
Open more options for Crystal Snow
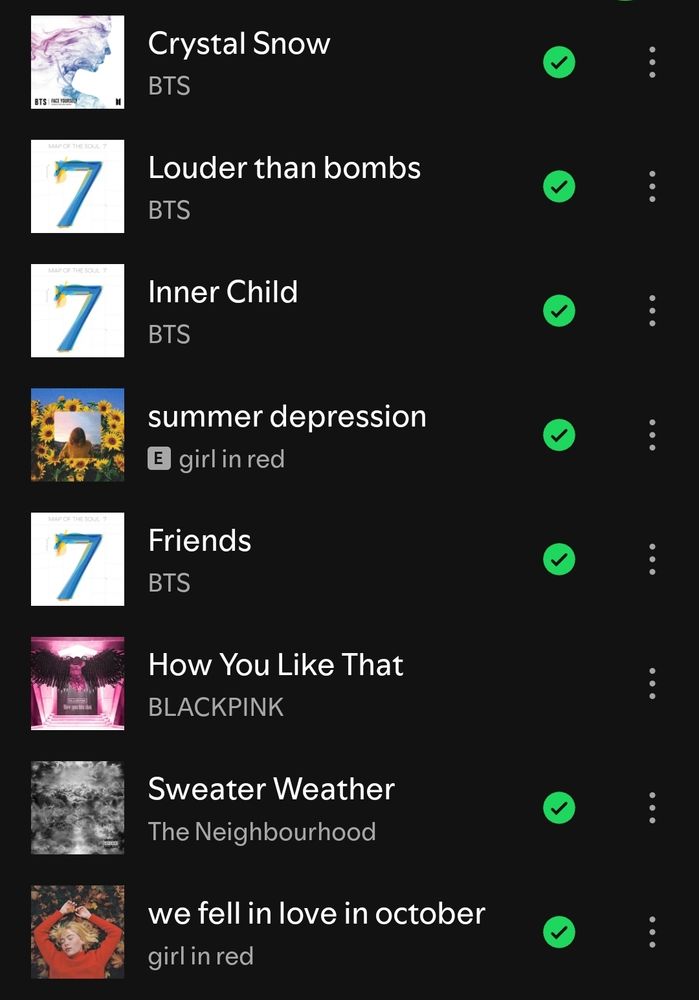tap(652, 62)
